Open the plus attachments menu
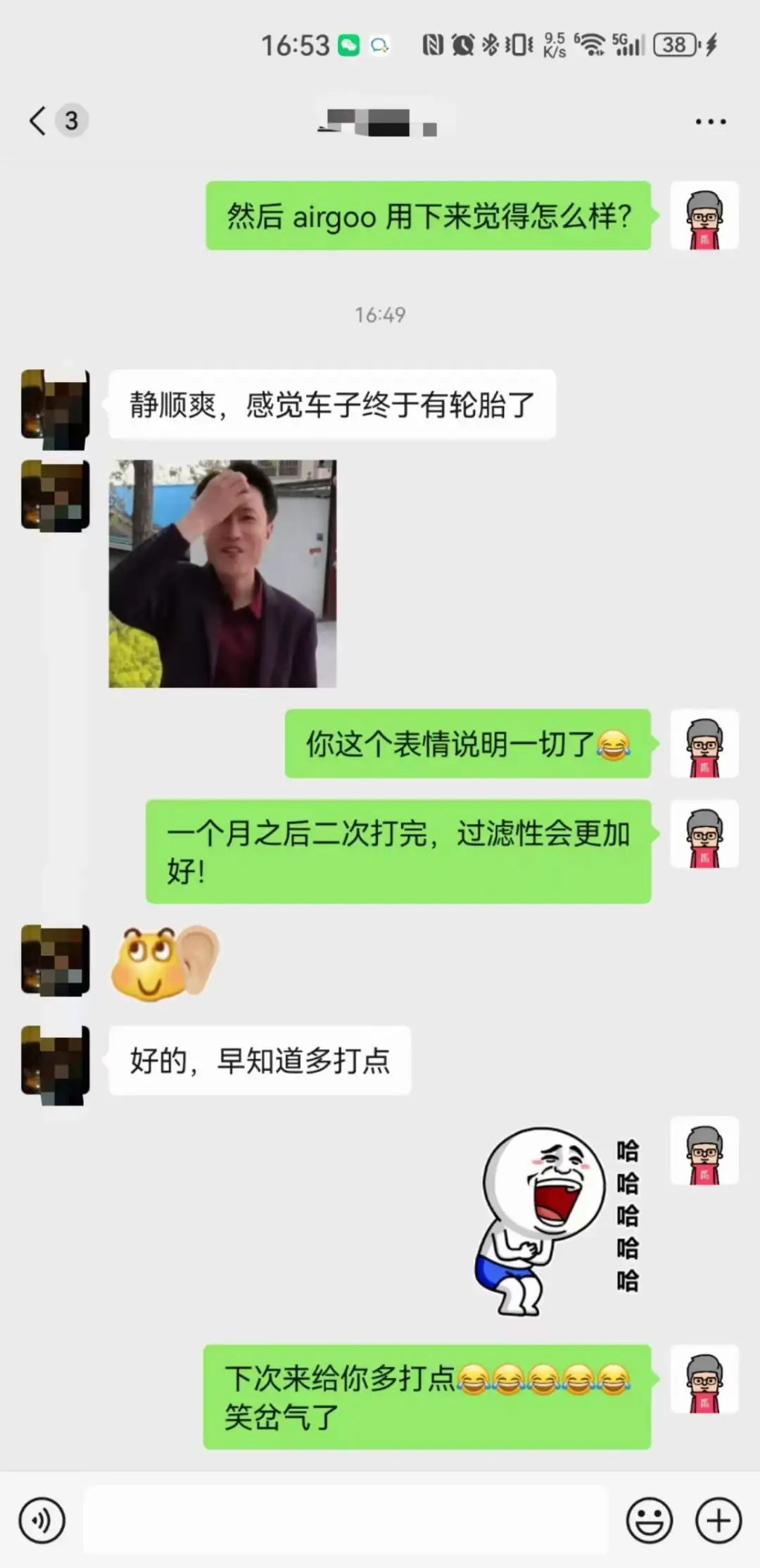 718,1520
